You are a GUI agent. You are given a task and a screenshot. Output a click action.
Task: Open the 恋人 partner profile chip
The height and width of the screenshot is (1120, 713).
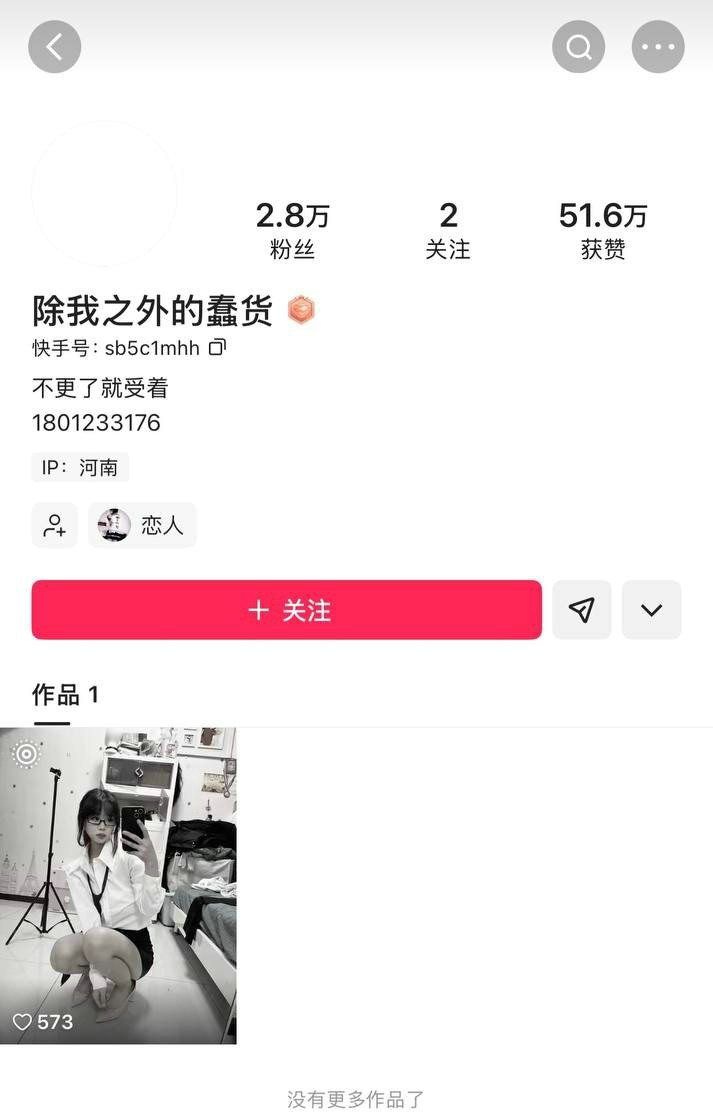(x=143, y=525)
